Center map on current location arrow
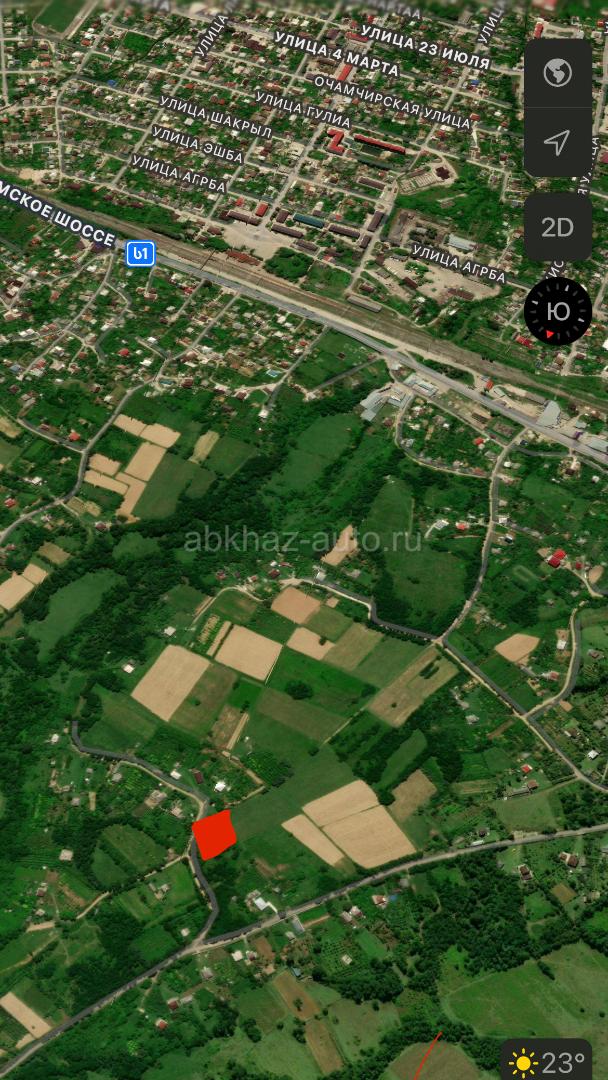This screenshot has width=608, height=1080. [557, 142]
